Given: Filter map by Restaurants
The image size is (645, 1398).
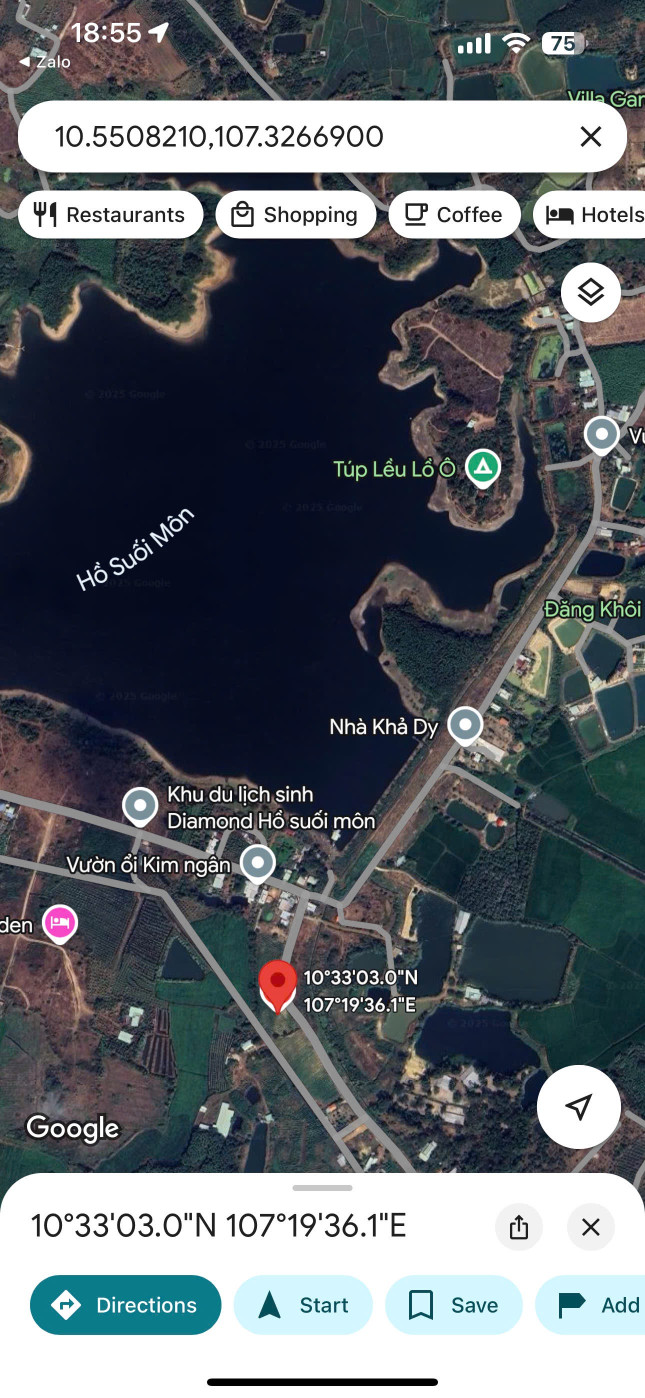Looking at the screenshot, I should click(x=111, y=215).
